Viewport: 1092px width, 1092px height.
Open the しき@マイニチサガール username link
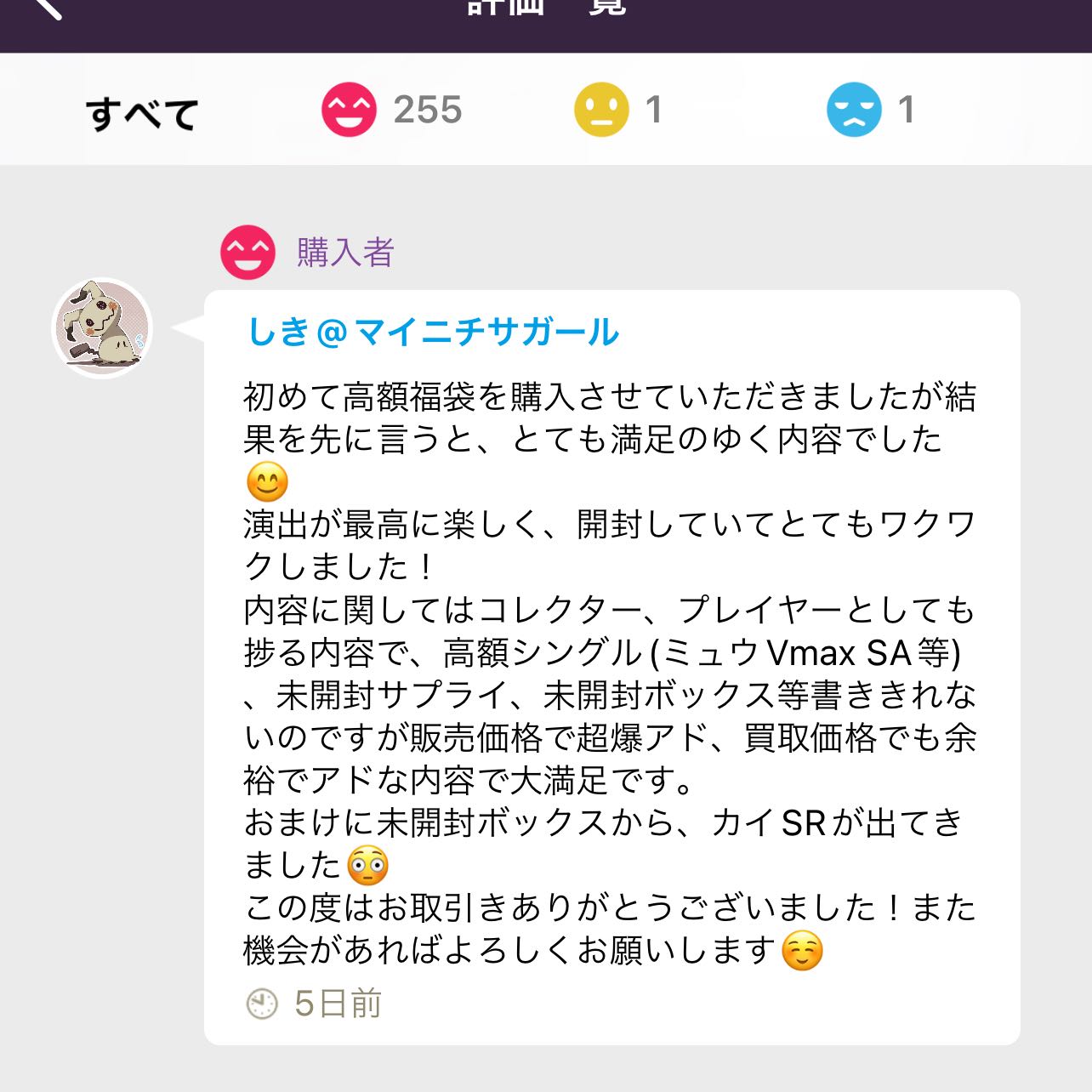coord(432,332)
